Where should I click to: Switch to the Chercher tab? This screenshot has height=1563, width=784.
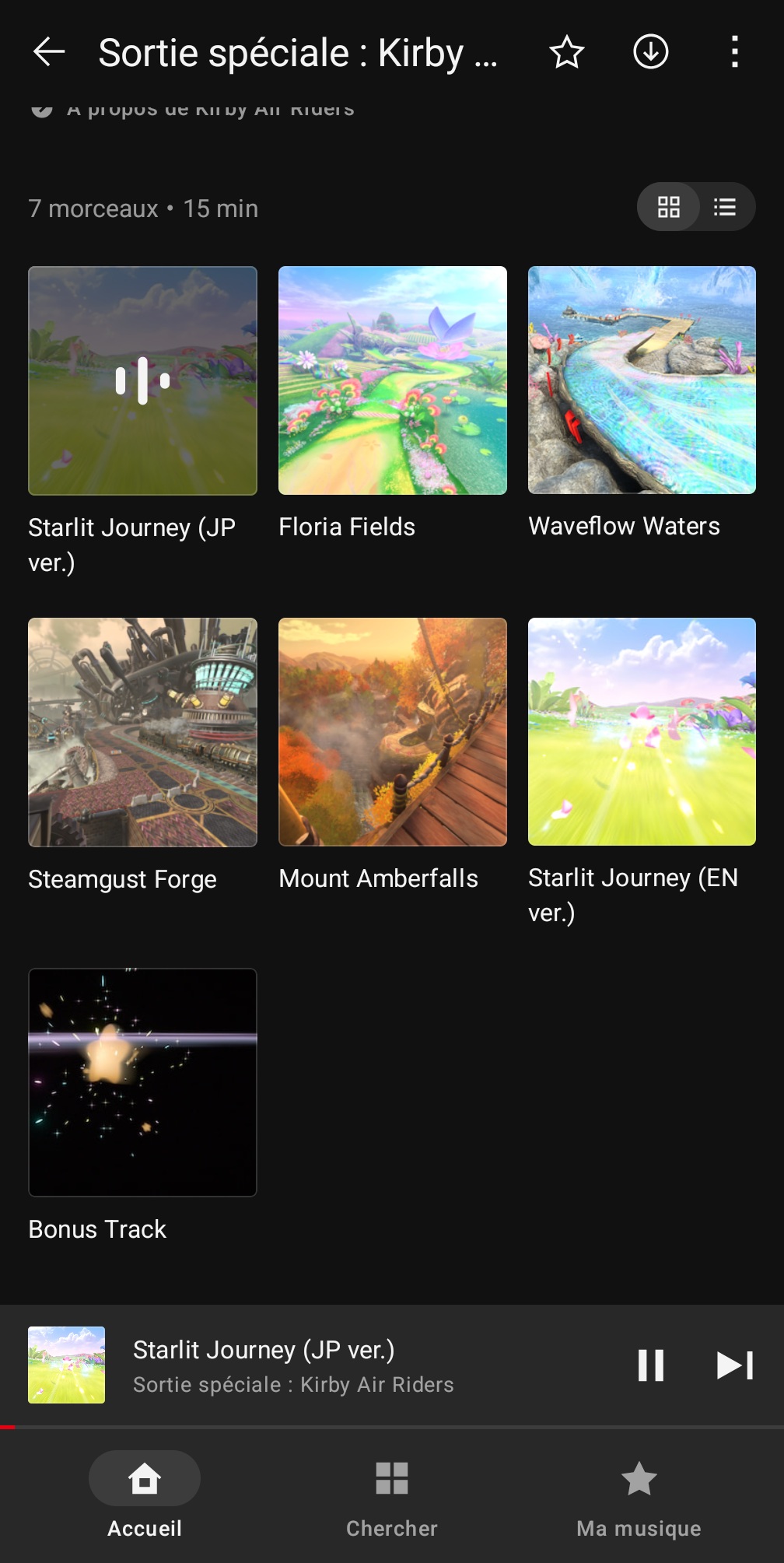pos(392,1495)
